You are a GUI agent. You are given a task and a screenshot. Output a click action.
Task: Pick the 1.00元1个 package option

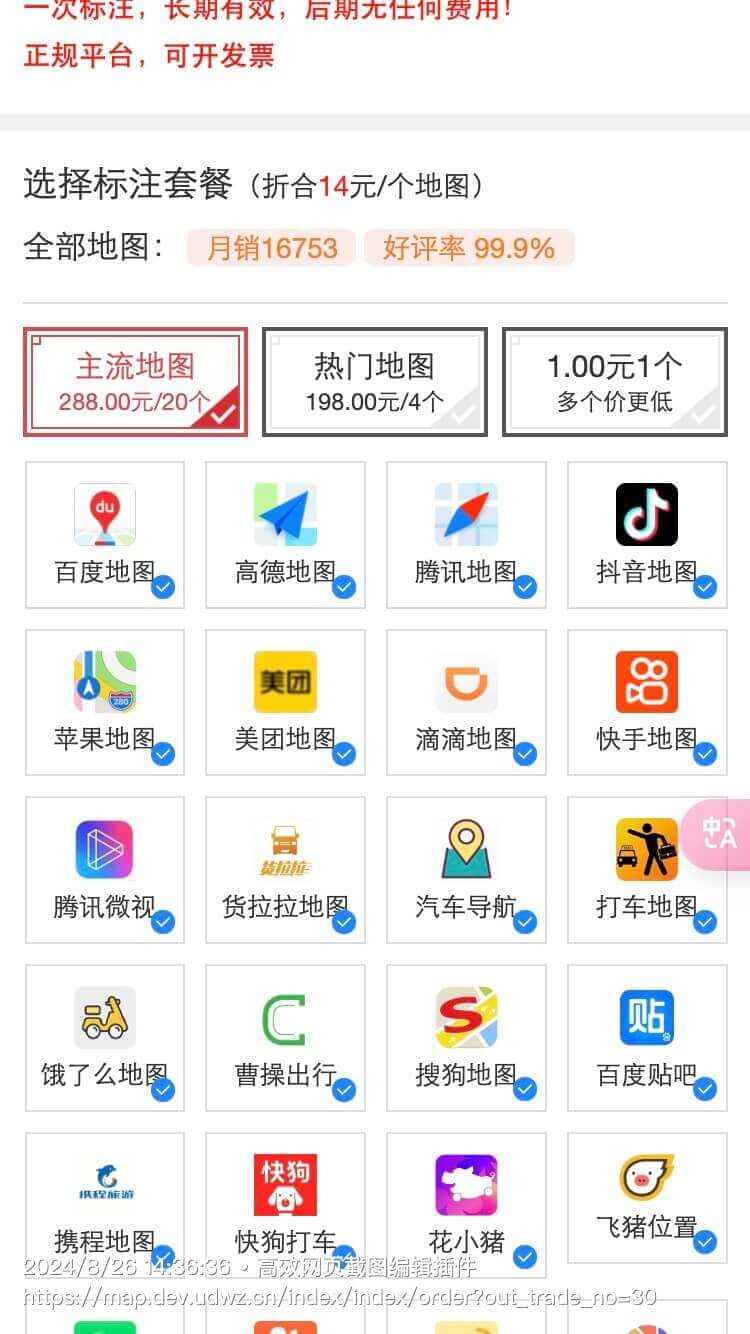point(614,382)
